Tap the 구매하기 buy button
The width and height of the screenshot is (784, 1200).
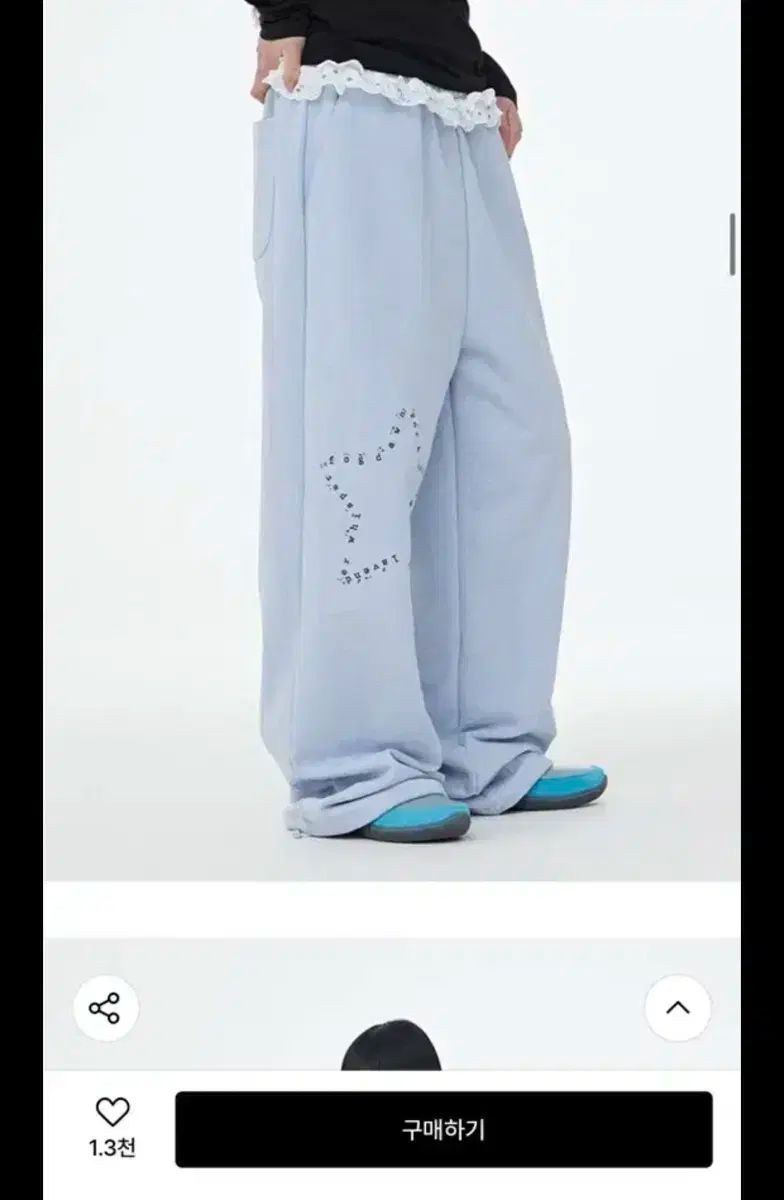pyautogui.click(x=443, y=1129)
